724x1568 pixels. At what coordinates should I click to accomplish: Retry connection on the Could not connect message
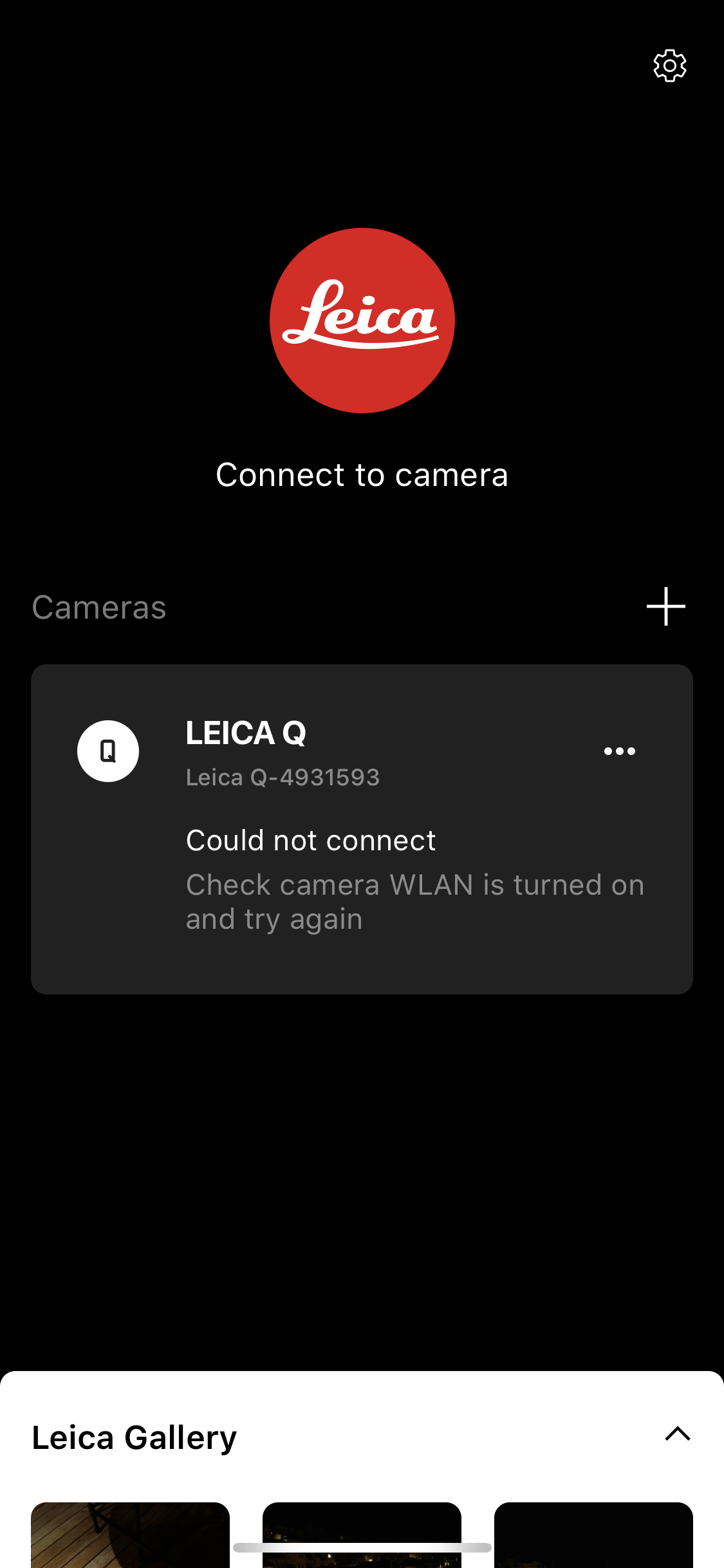[x=310, y=839]
